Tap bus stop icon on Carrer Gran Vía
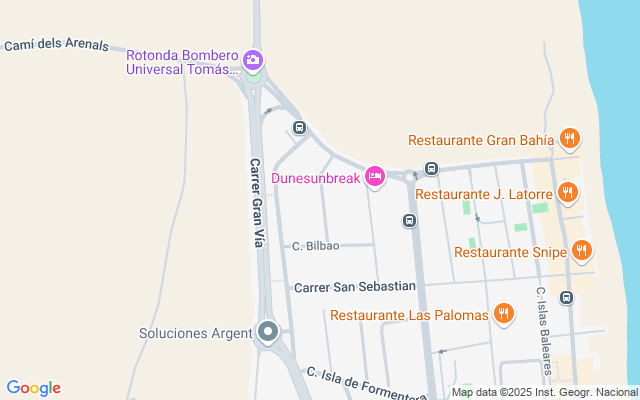The height and width of the screenshot is (400, 640). pyautogui.click(x=299, y=128)
